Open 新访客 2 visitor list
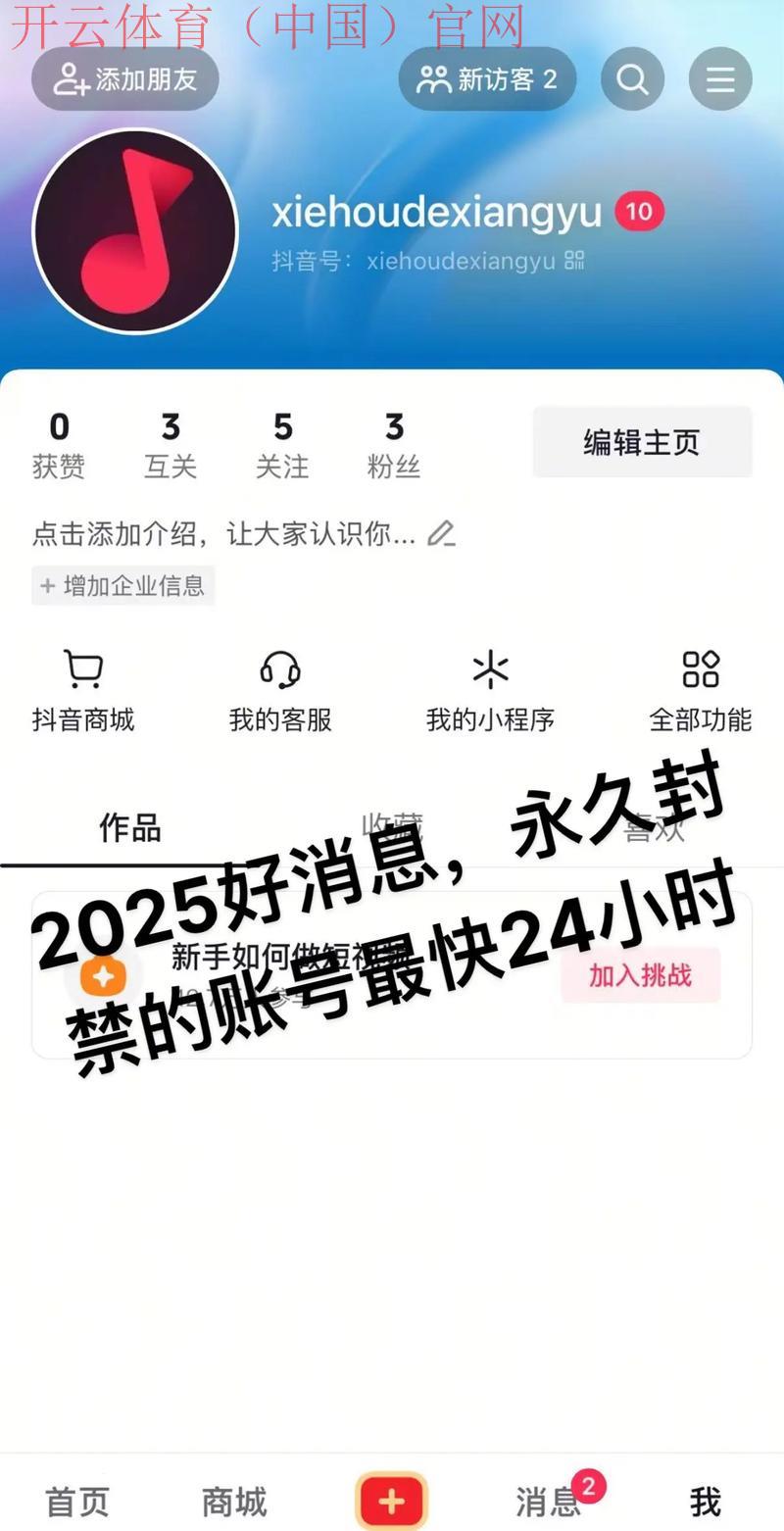Image resolution: width=784 pixels, height=1531 pixels. (x=487, y=78)
